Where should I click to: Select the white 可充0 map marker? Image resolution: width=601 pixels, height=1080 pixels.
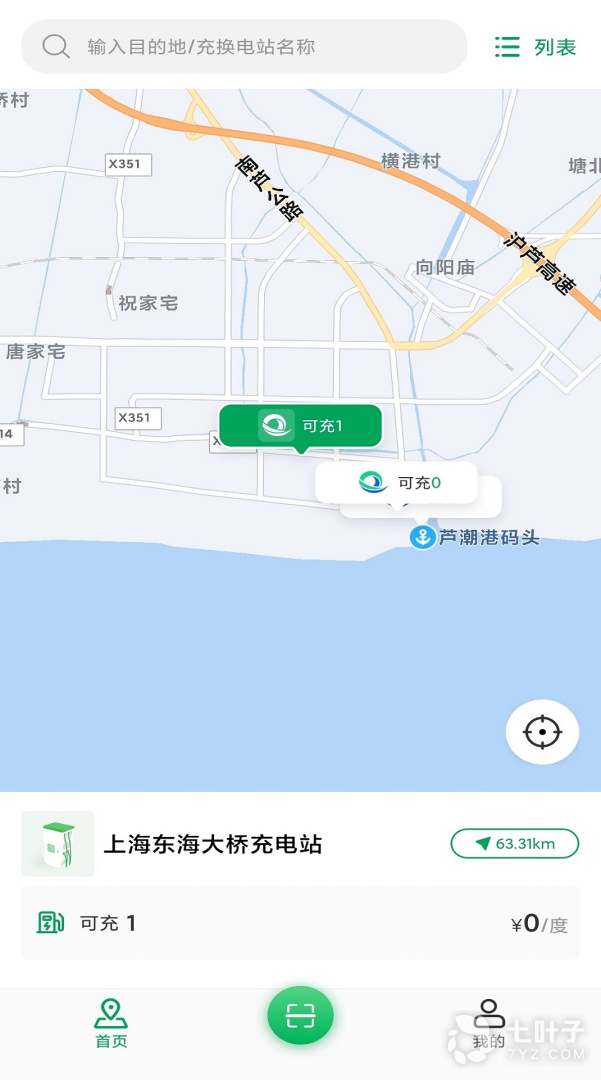397,483
